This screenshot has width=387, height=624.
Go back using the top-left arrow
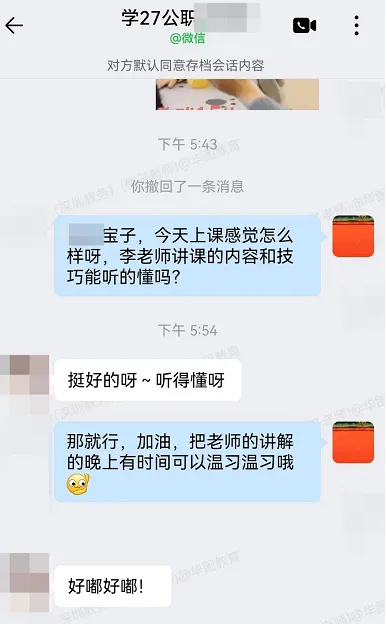[14, 25]
